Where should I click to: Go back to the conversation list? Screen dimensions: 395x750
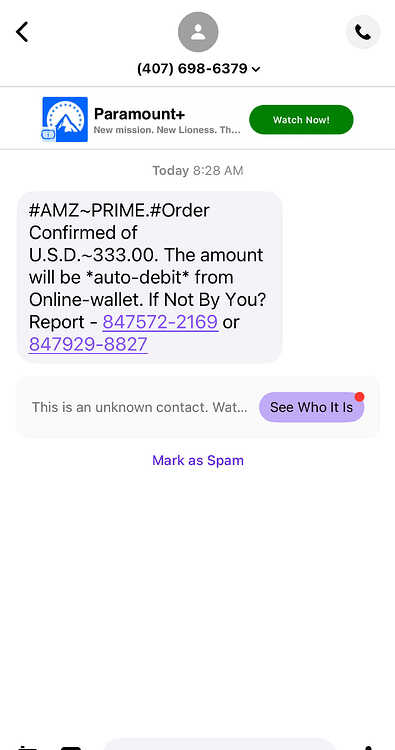(x=22, y=32)
